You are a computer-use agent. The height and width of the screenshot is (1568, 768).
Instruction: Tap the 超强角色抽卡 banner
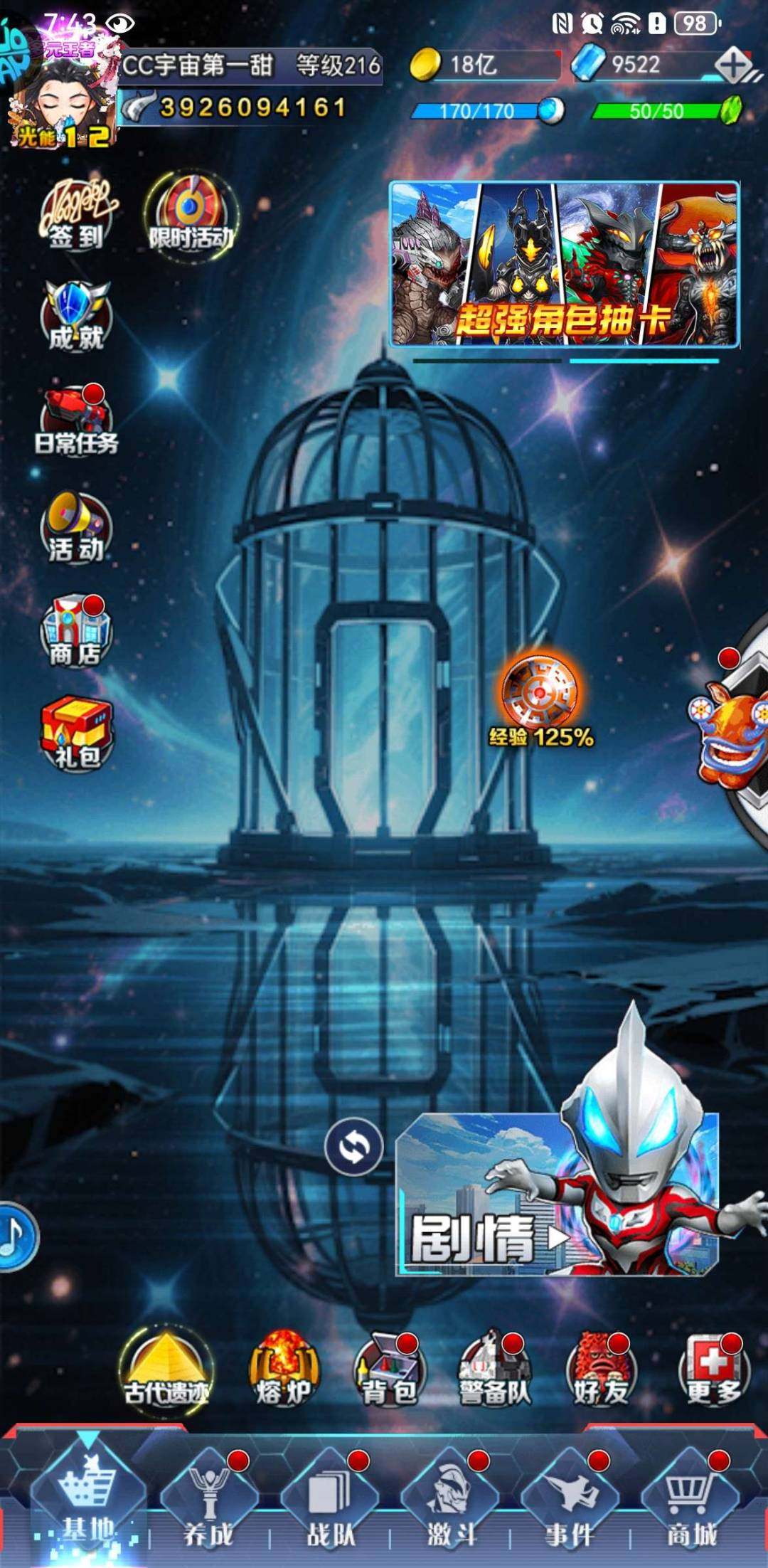point(564,265)
